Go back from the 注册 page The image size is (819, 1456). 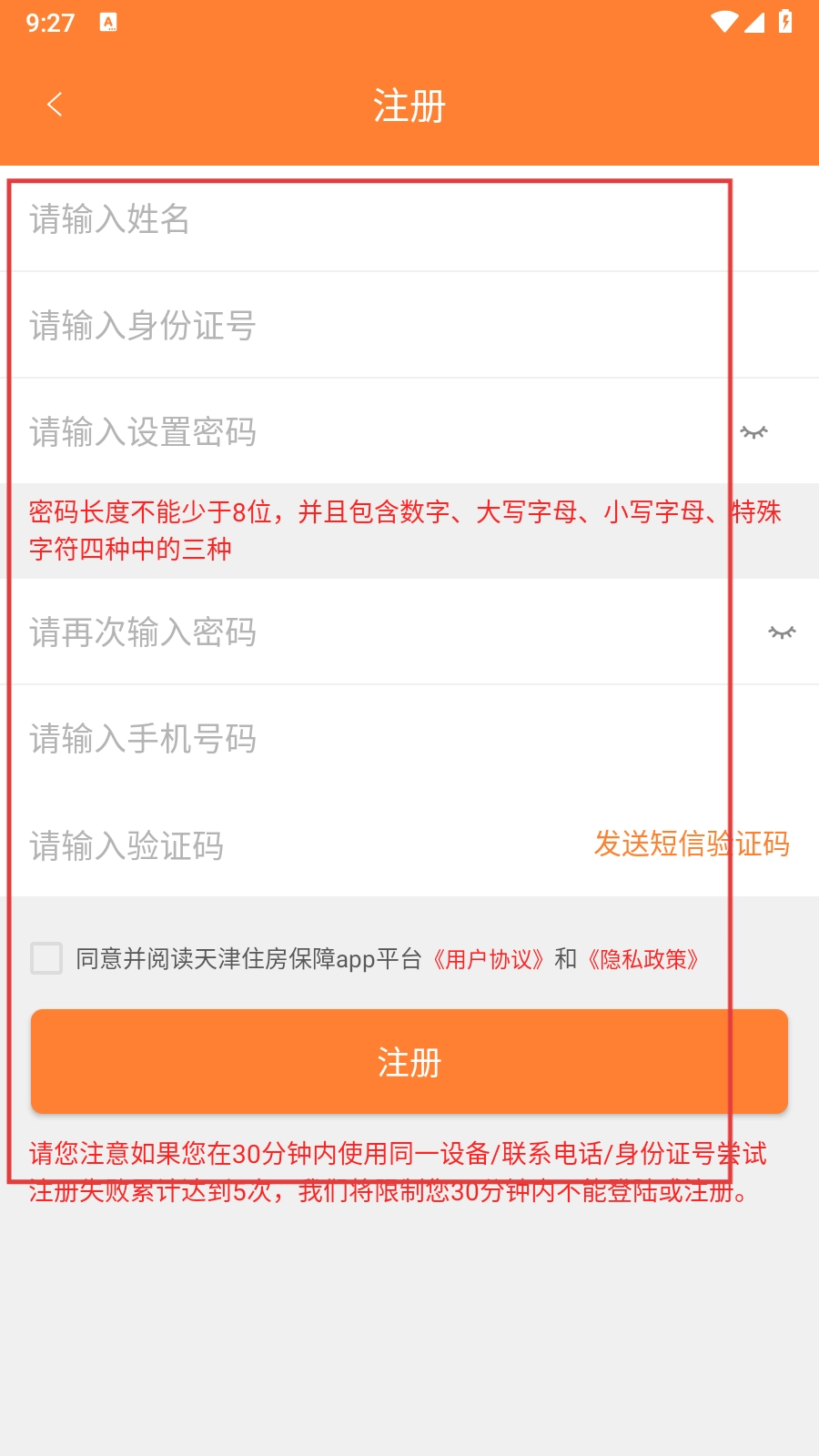click(x=55, y=105)
